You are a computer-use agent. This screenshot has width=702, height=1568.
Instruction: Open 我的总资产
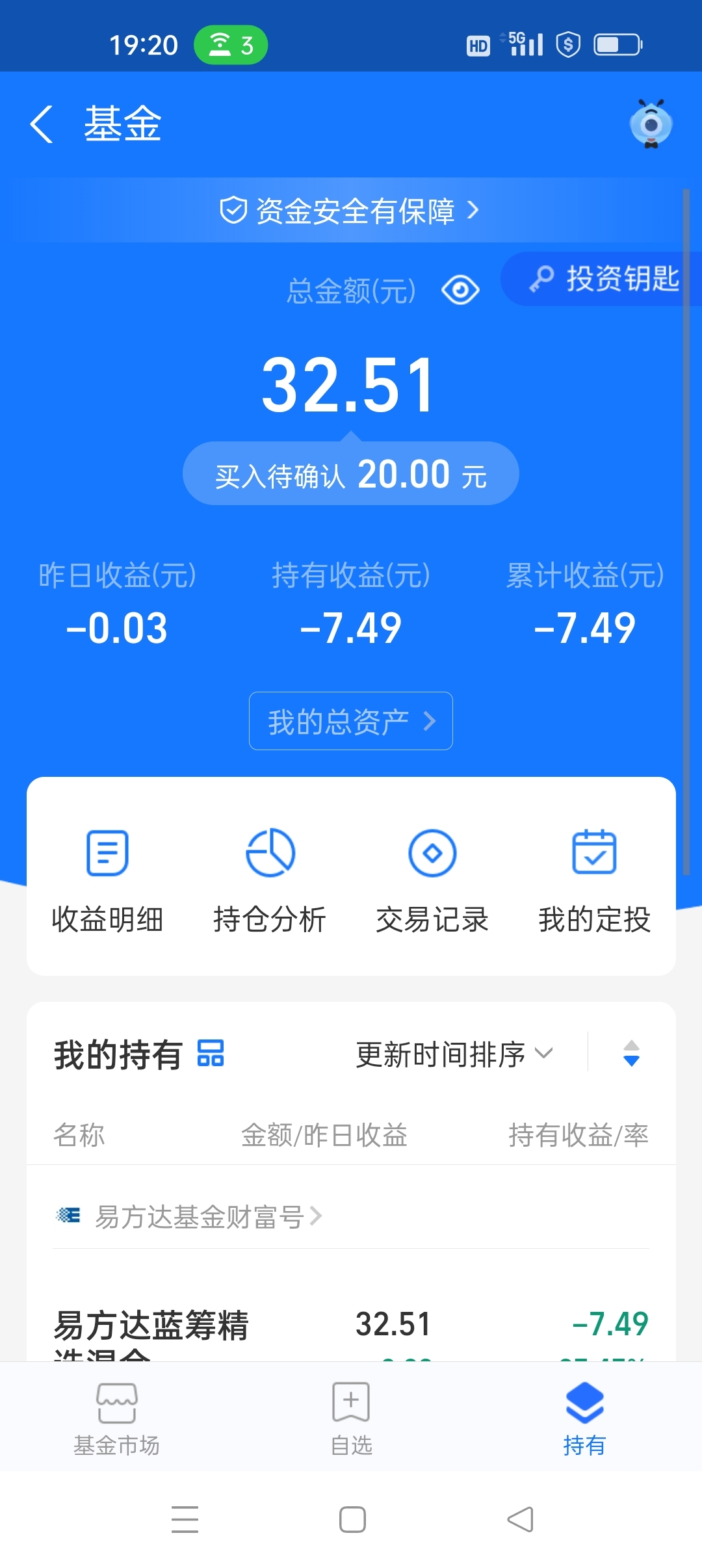(351, 721)
